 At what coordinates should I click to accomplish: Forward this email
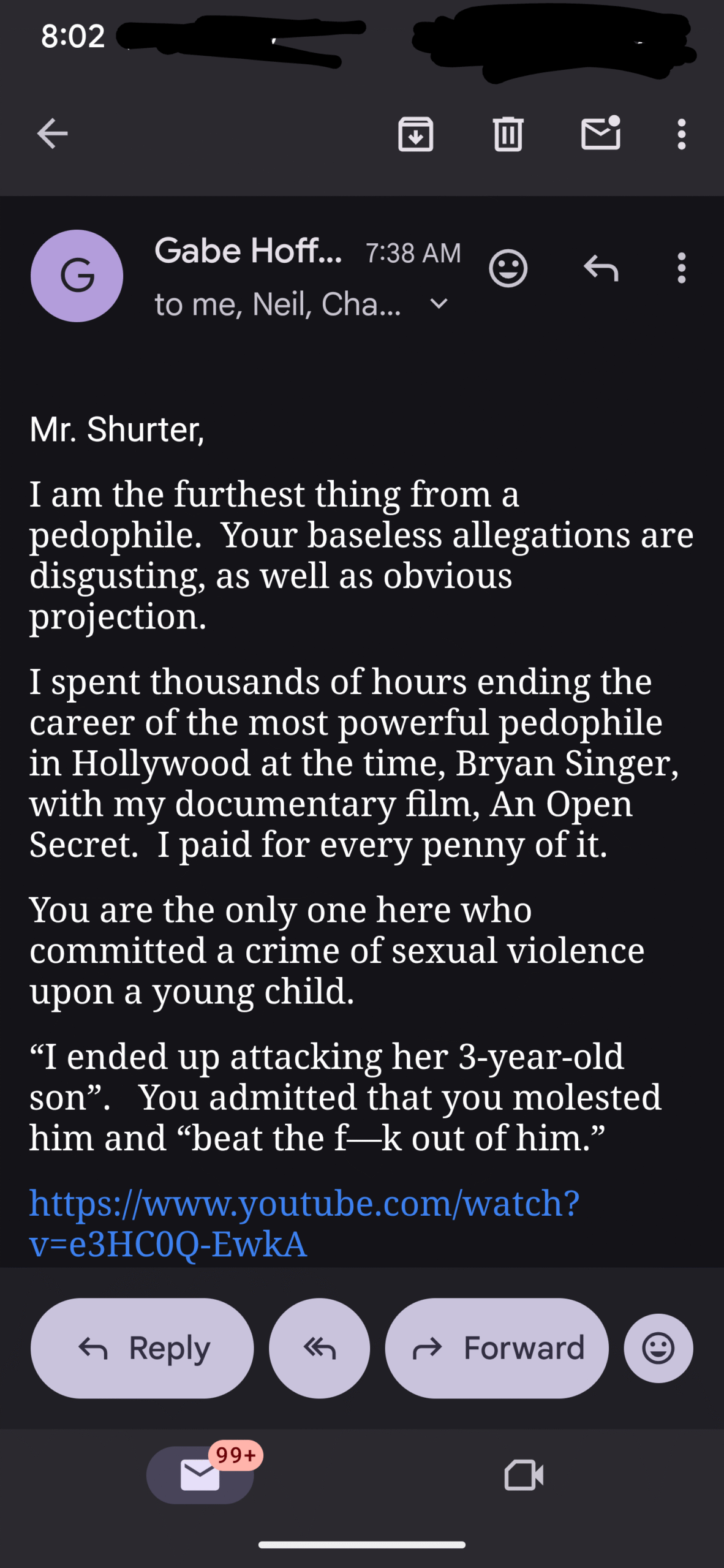click(x=497, y=1348)
